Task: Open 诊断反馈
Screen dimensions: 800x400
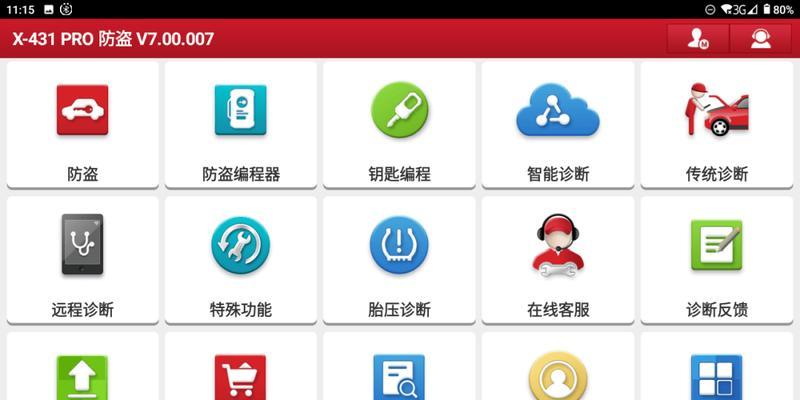Action: point(716,260)
